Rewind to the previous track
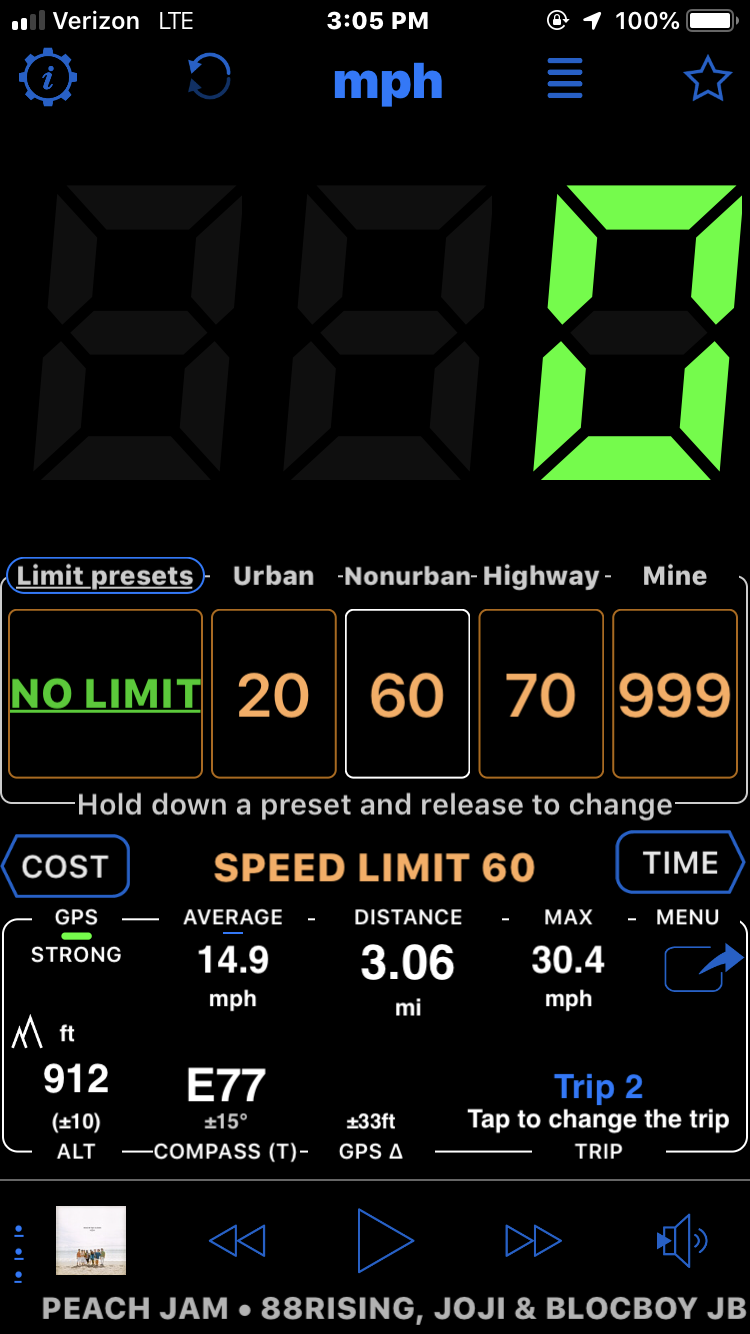Image resolution: width=750 pixels, height=1334 pixels. pos(237,1241)
